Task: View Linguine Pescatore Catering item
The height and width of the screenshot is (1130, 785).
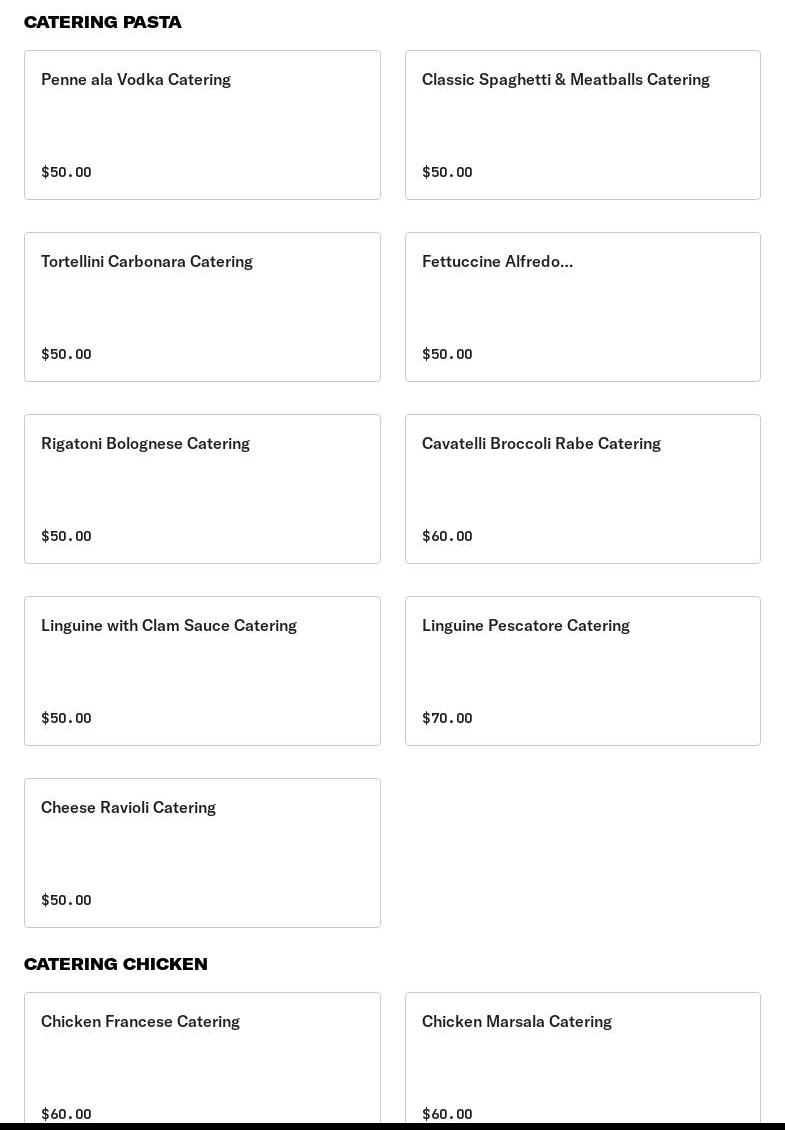Action: point(582,671)
